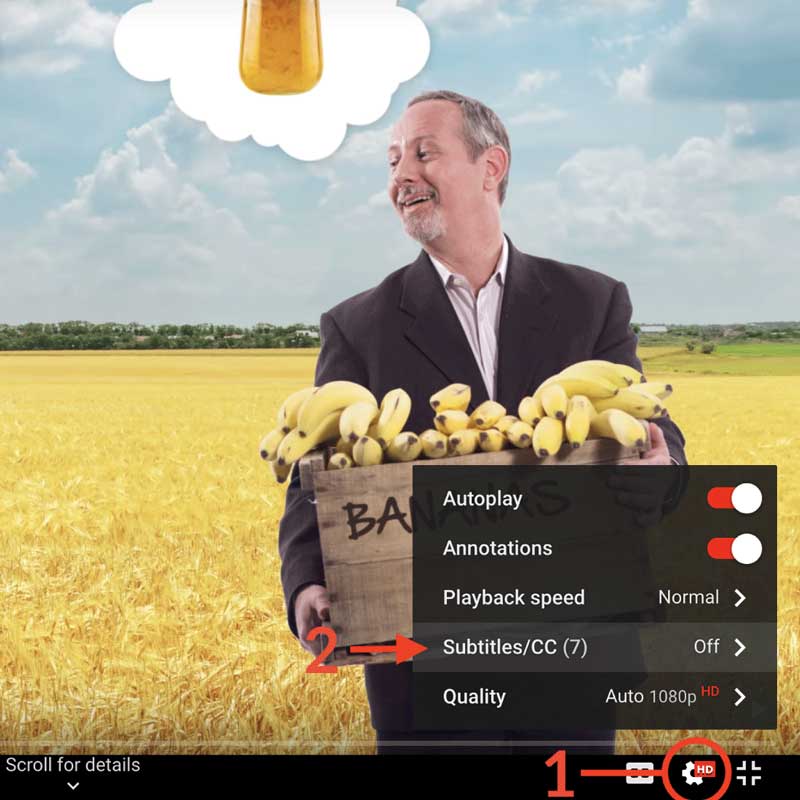
Task: Open the Playback speed options
Action: tap(594, 598)
